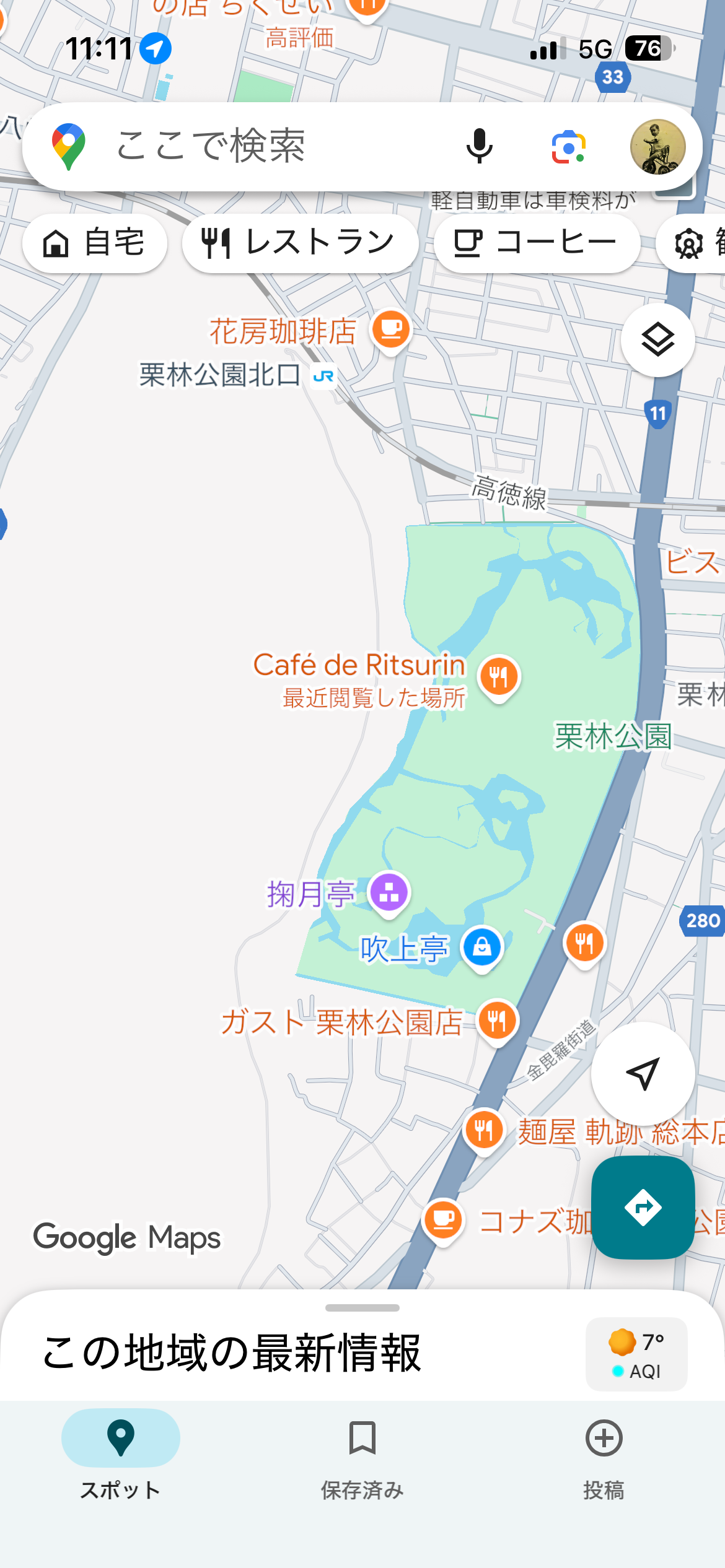725x1568 pixels.
Task: Toggle the レストラン filter chip
Action: click(x=300, y=243)
